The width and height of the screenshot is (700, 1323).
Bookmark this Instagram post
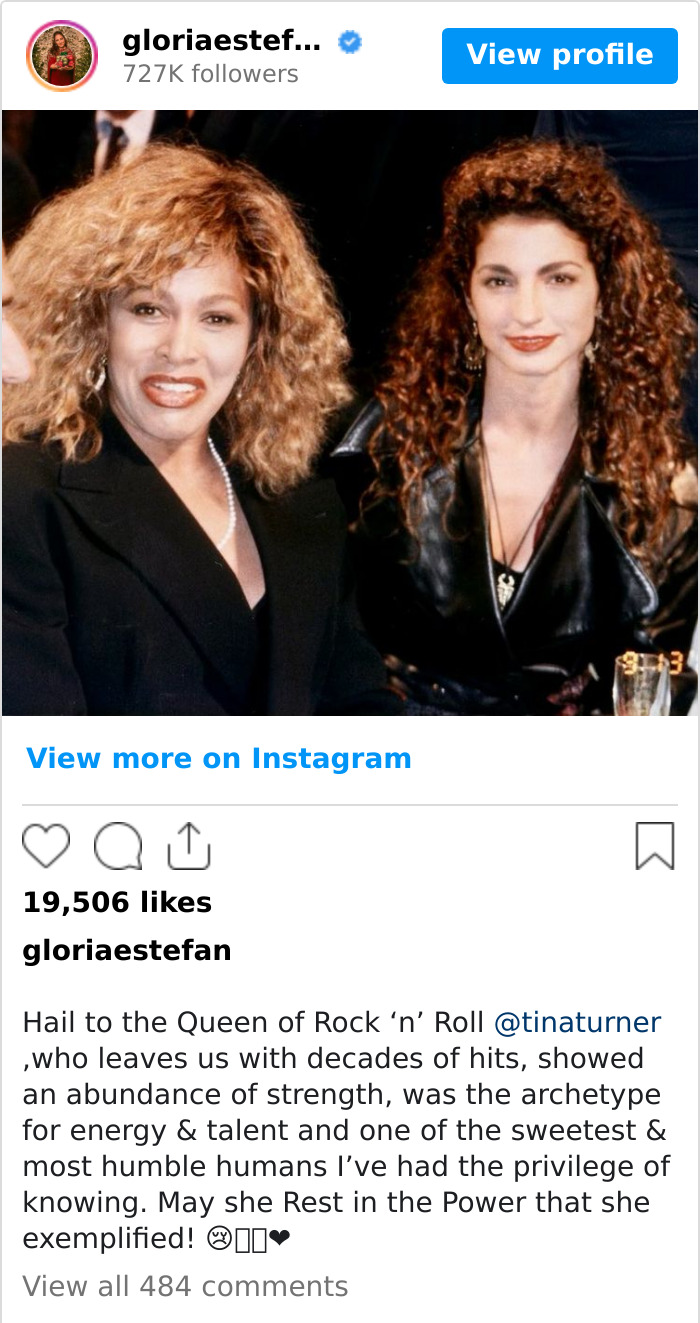click(655, 846)
